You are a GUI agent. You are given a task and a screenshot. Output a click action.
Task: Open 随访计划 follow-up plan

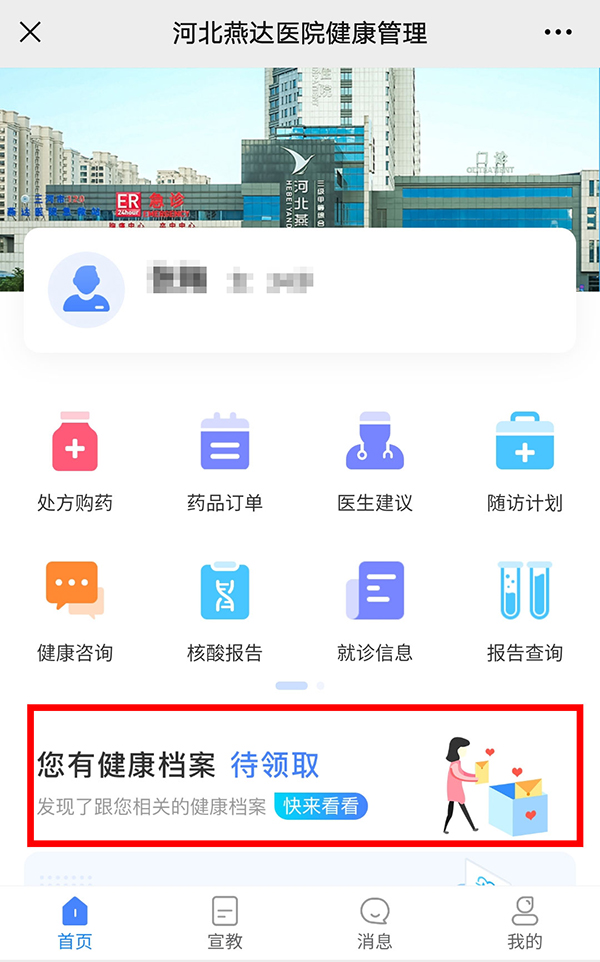point(525,461)
